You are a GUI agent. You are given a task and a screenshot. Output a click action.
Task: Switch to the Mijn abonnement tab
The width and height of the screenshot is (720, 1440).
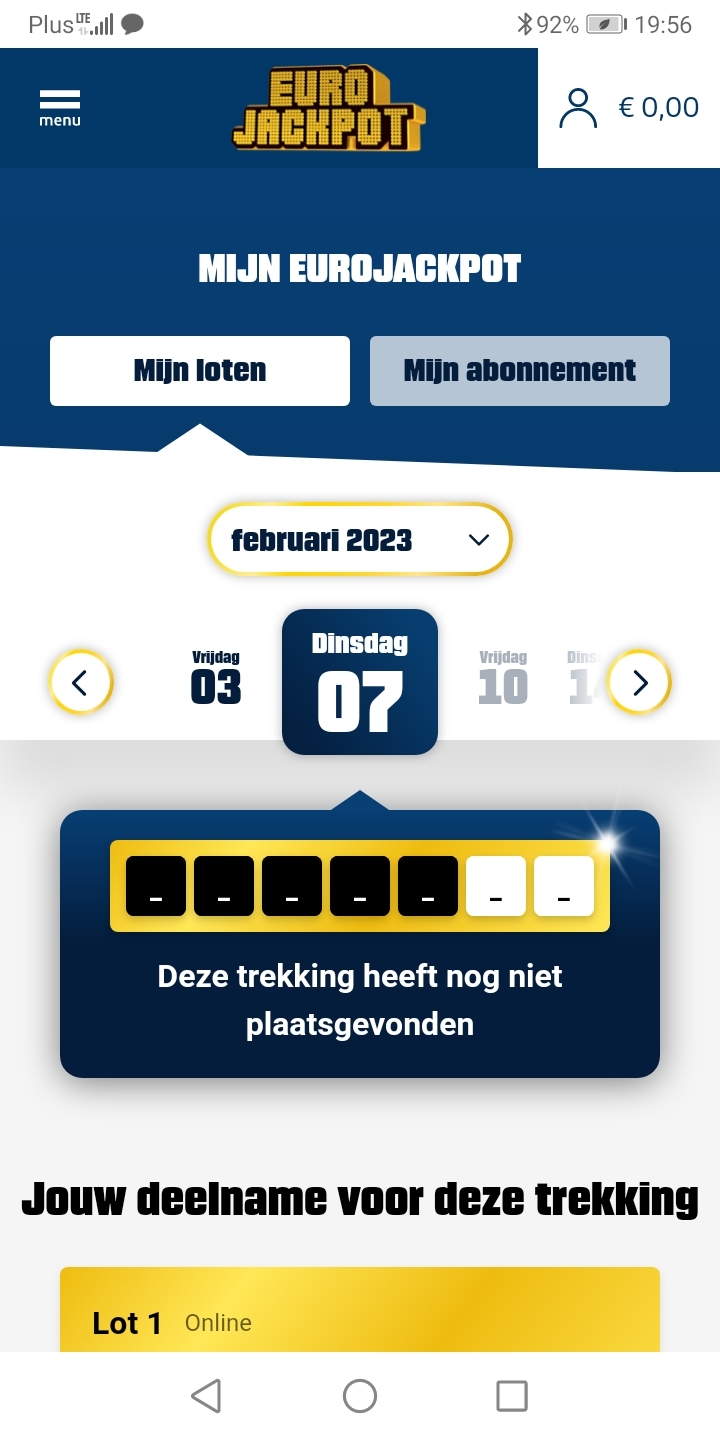519,371
